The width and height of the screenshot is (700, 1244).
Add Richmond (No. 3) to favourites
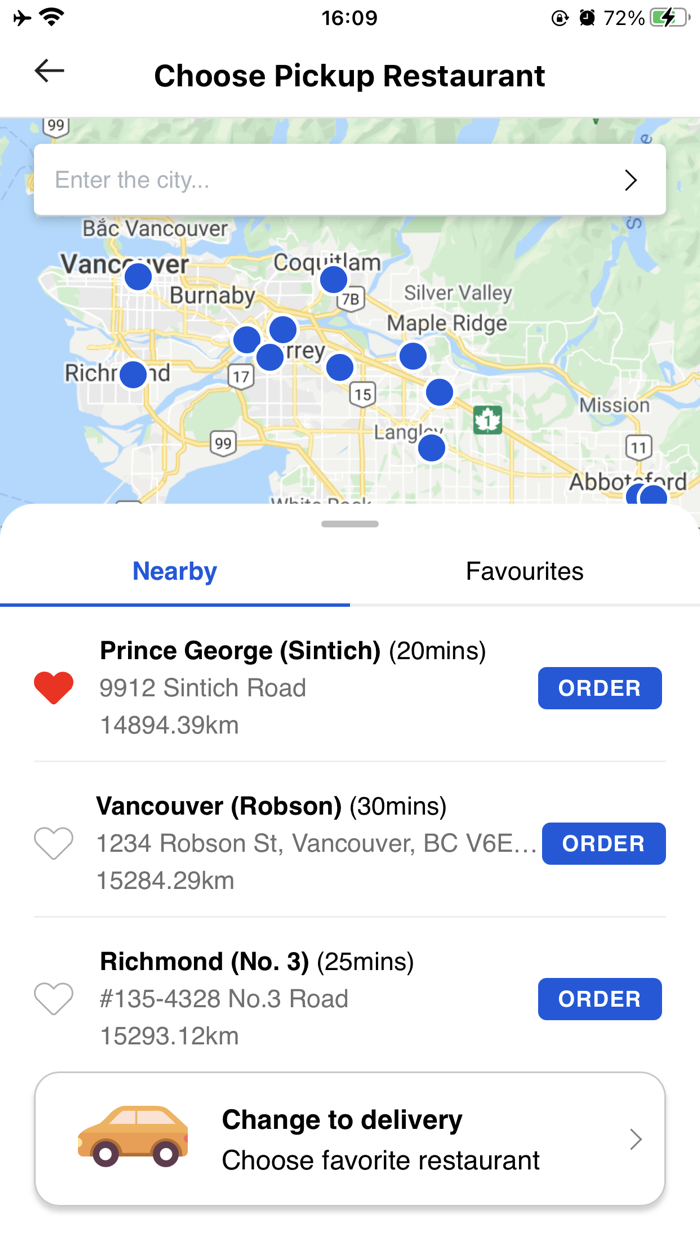[x=54, y=999]
